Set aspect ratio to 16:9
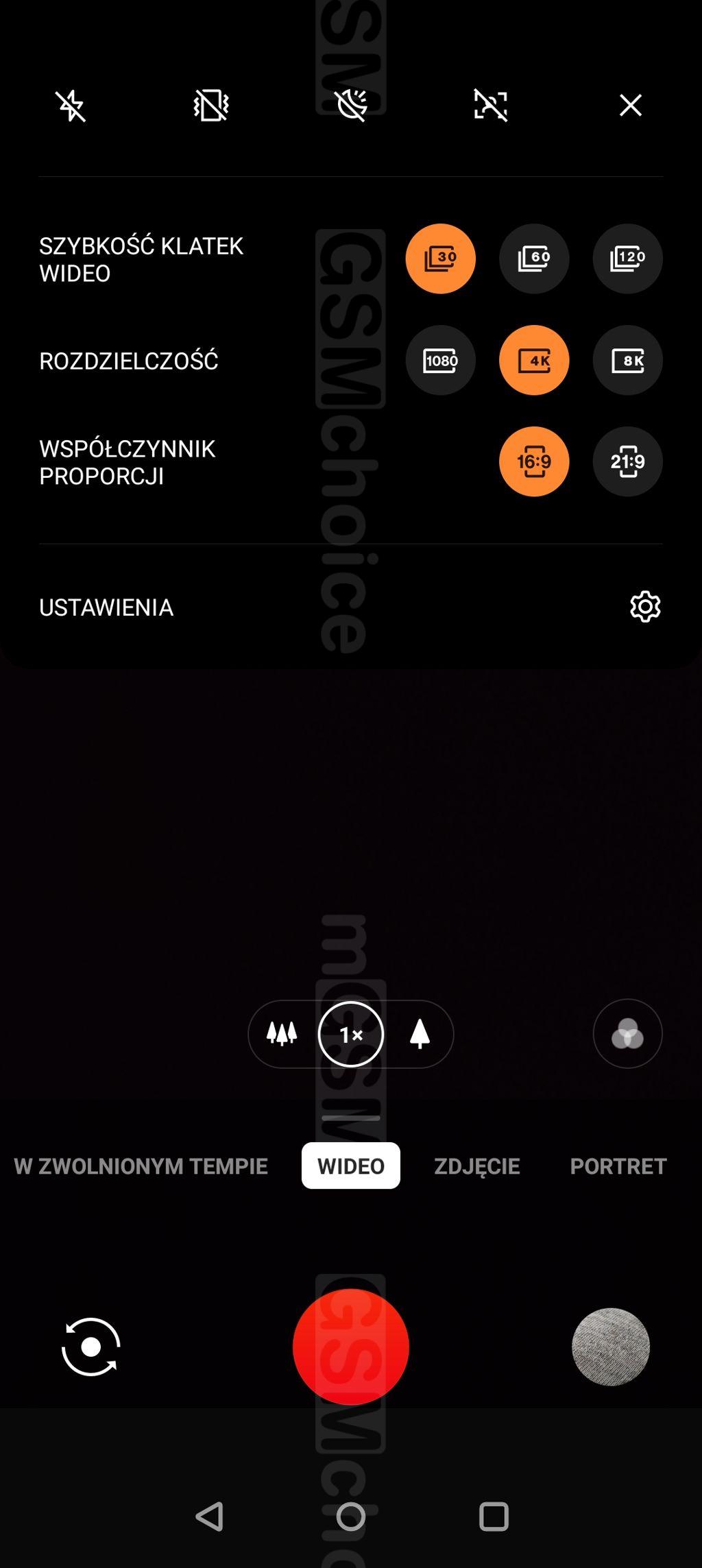Screen dimensions: 702x1568 534,461
